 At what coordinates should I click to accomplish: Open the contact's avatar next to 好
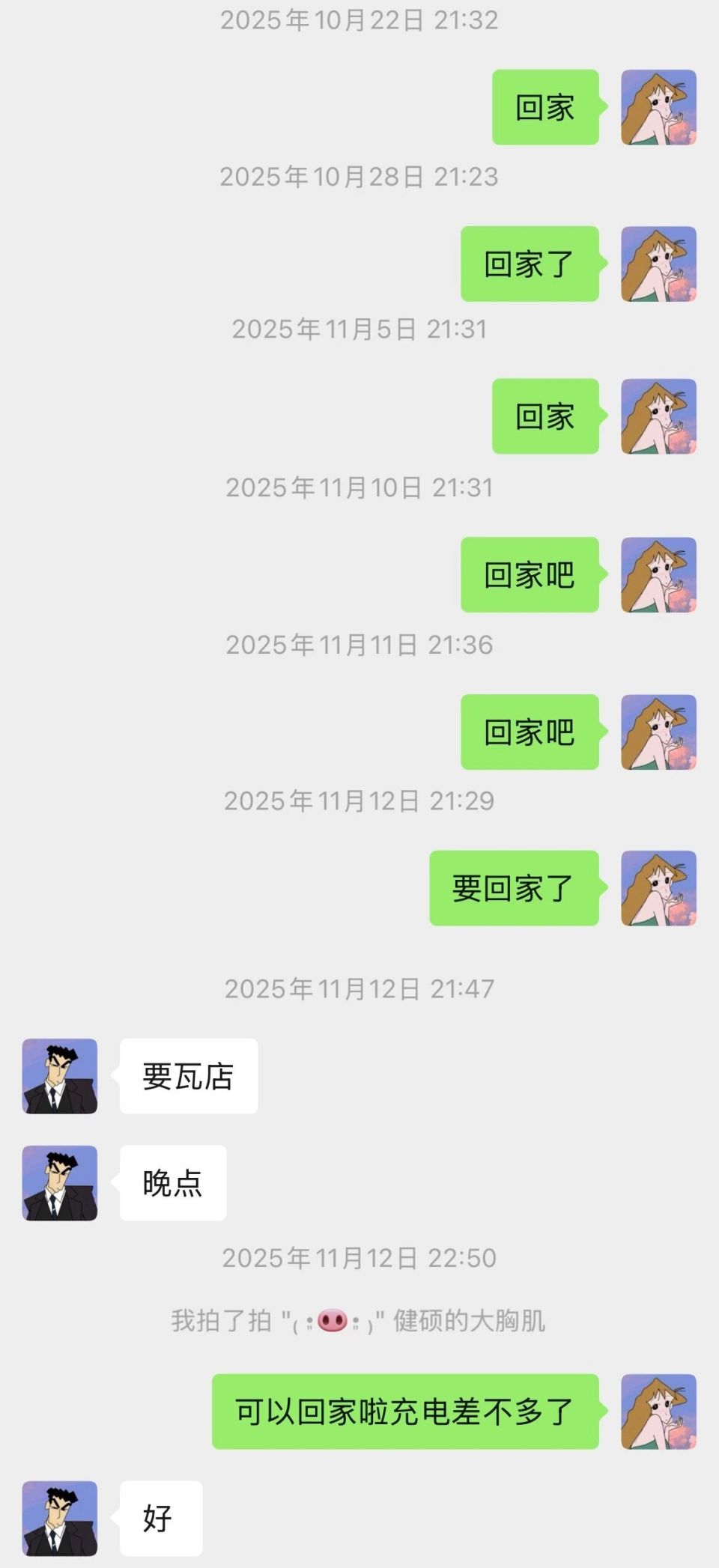[x=60, y=1517]
